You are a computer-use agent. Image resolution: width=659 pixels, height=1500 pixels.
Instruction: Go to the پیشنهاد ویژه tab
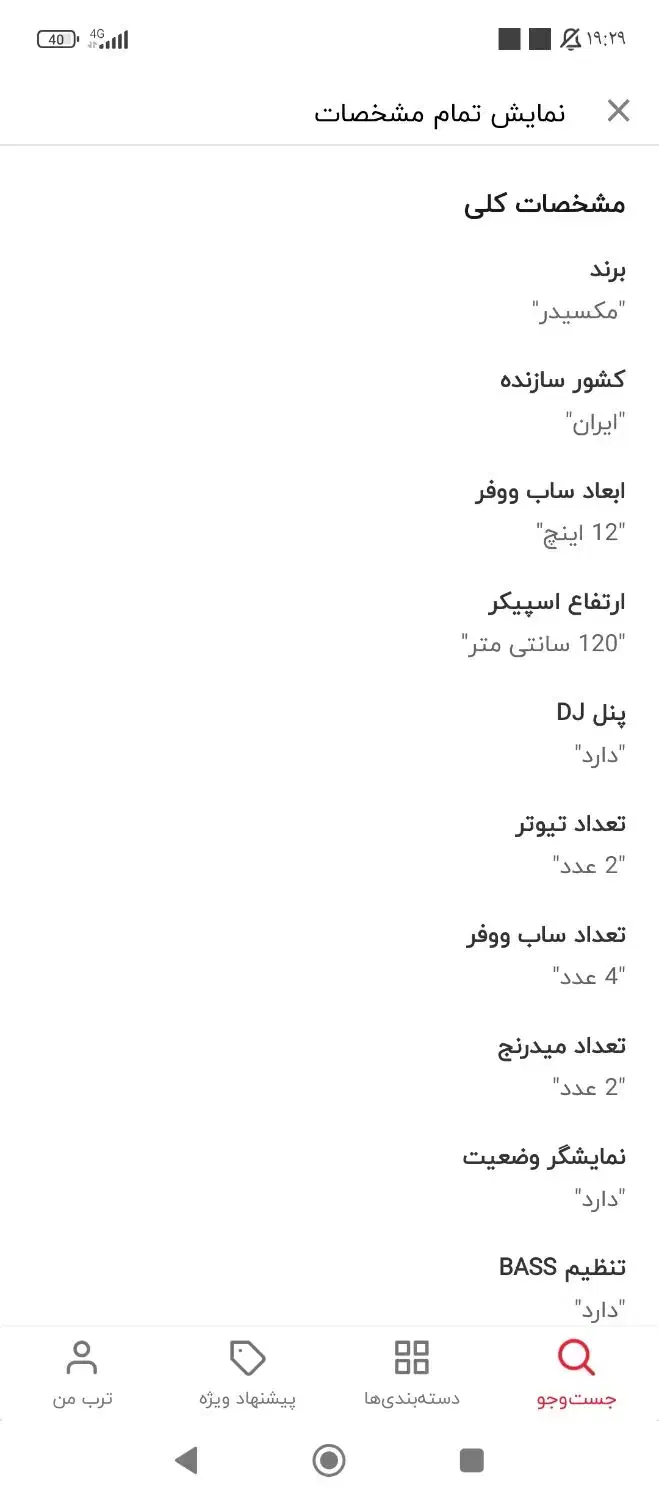tap(247, 1373)
